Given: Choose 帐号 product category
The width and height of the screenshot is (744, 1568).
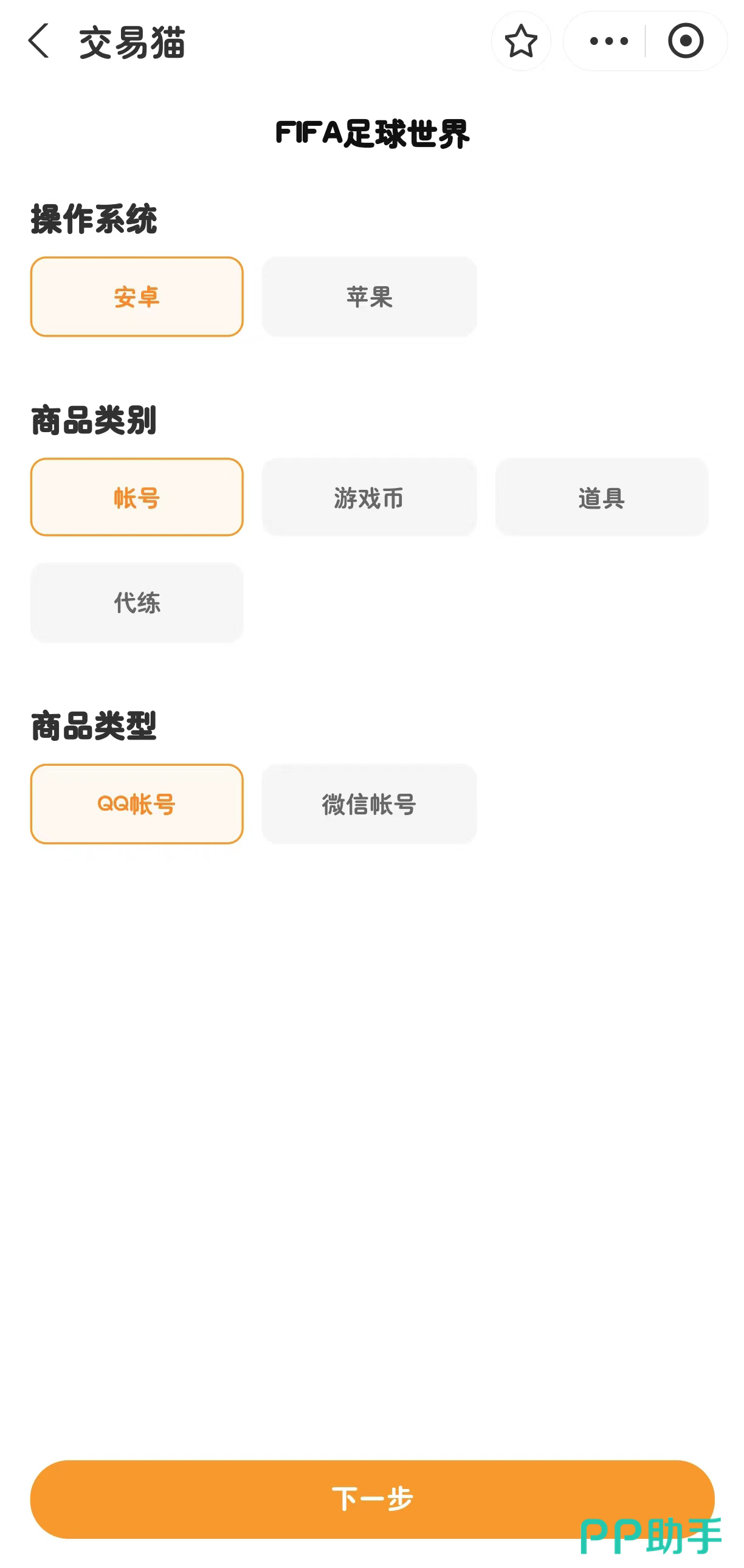Looking at the screenshot, I should coord(137,498).
